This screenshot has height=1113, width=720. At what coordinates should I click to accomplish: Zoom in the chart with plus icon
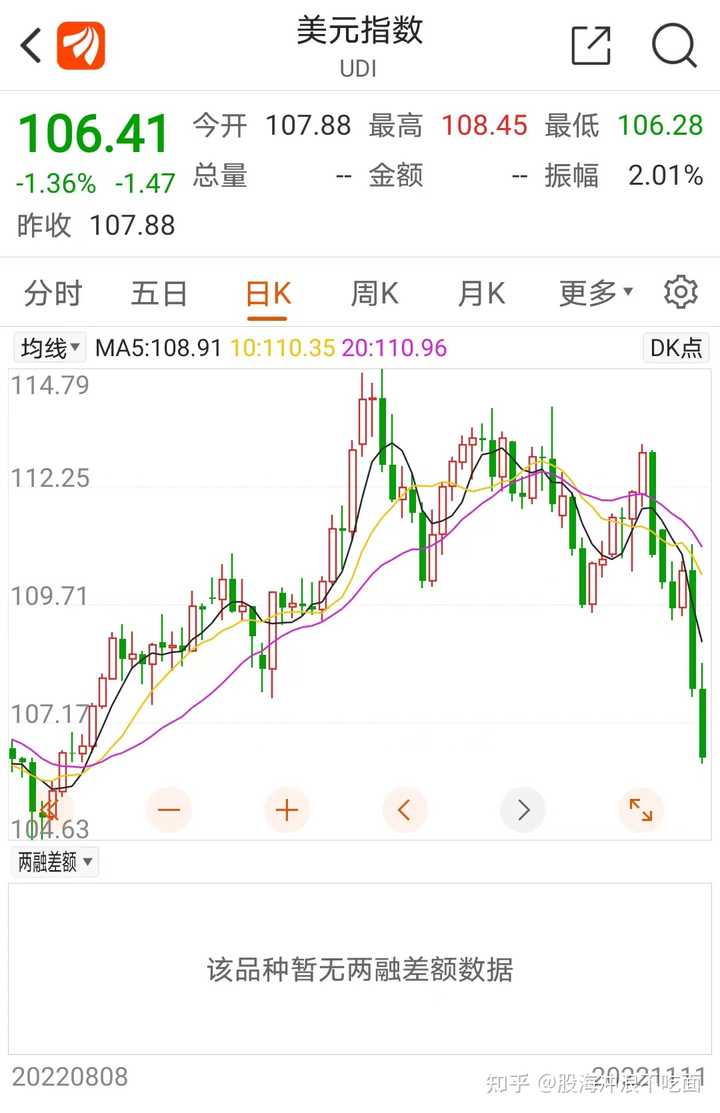[287, 810]
